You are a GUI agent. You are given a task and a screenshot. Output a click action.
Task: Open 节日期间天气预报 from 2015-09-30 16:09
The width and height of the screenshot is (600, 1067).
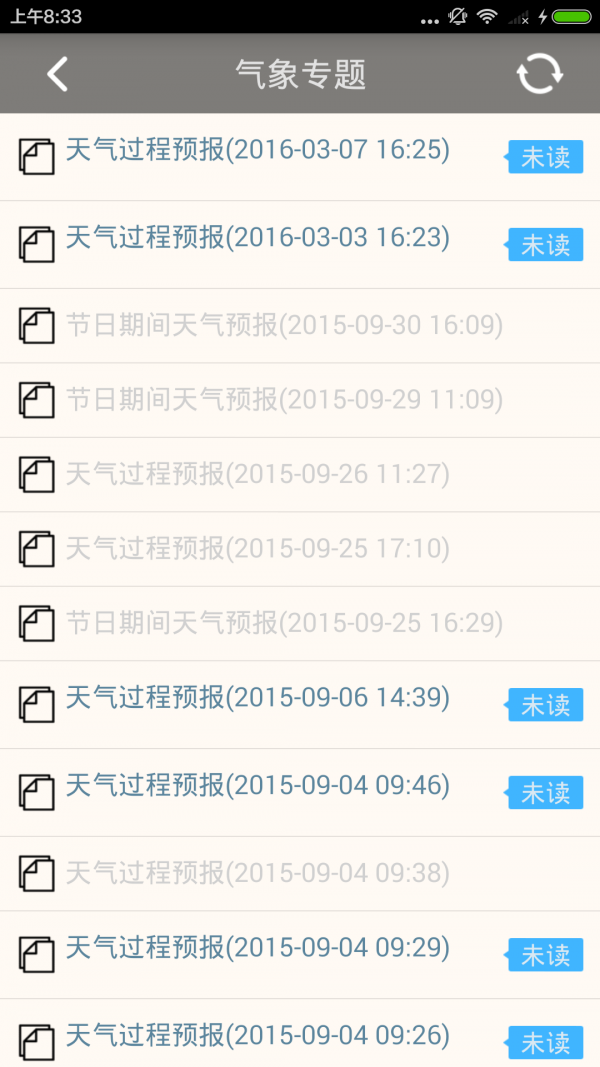(x=284, y=325)
